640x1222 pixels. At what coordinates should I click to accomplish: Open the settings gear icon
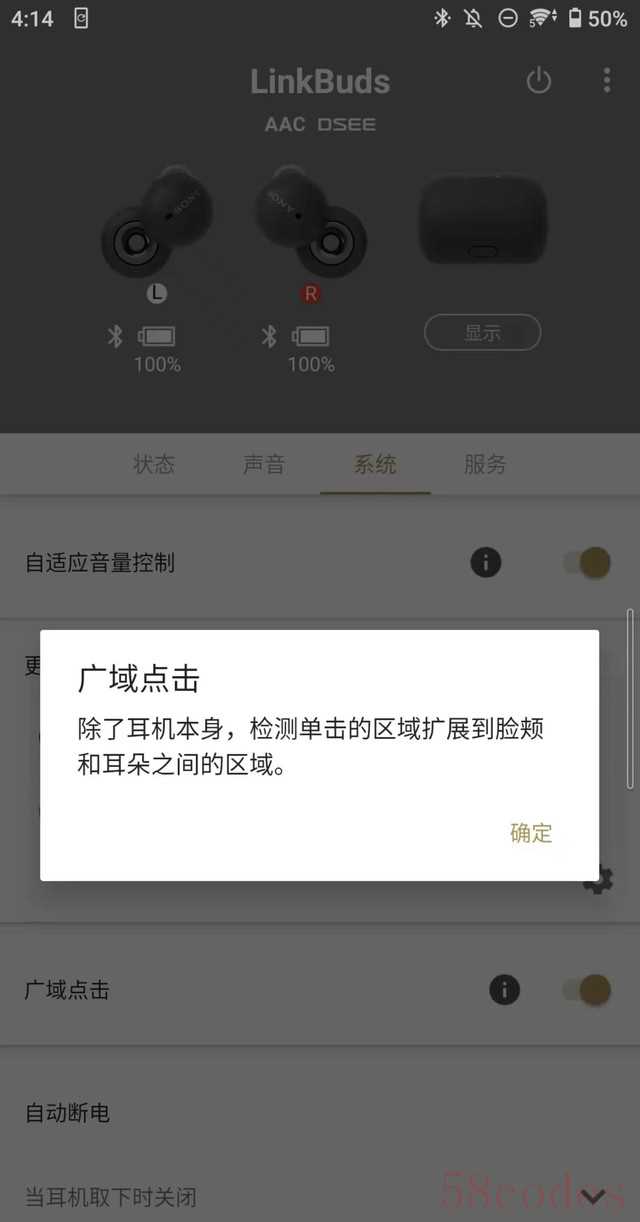pyautogui.click(x=598, y=880)
